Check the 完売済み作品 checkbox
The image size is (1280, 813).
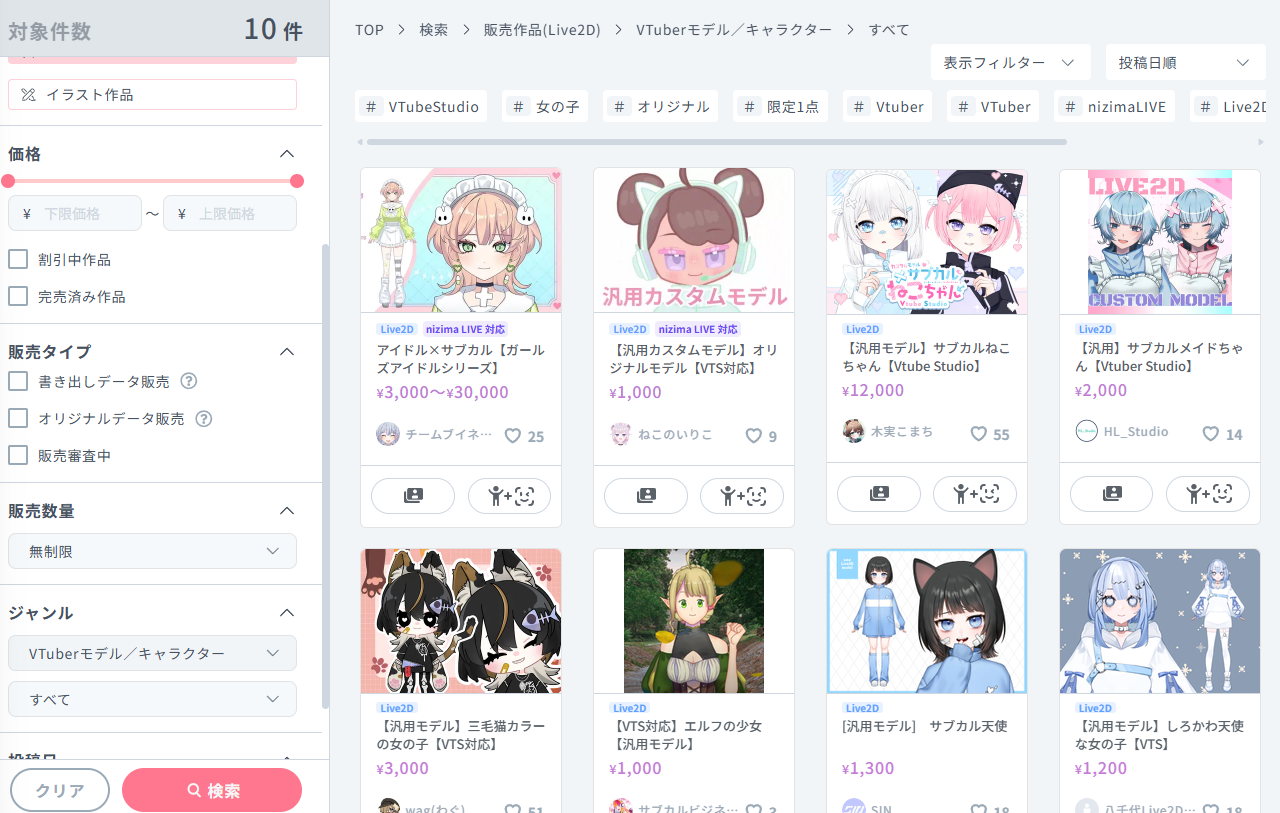point(18,296)
